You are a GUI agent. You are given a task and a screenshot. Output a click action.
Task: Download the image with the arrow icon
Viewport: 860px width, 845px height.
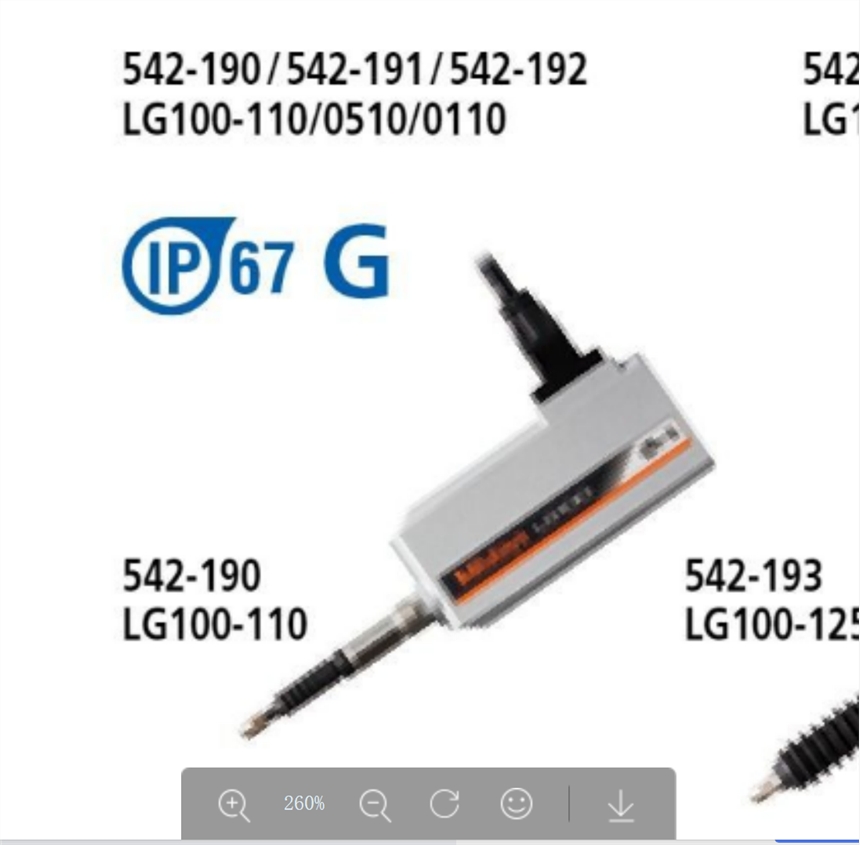click(x=621, y=806)
